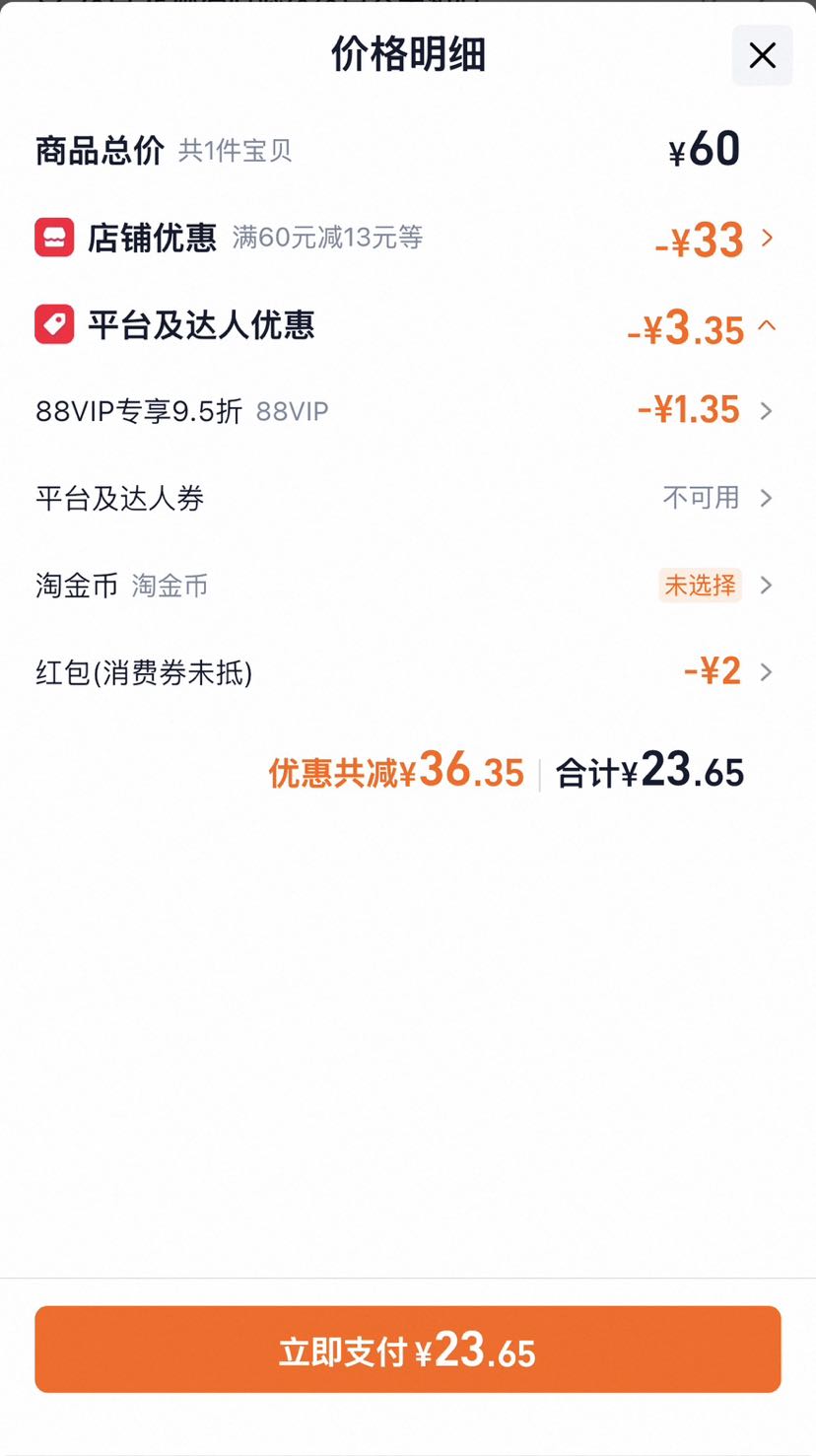Open 店铺优惠 discount details
816x1456 pixels.
pos(408,239)
